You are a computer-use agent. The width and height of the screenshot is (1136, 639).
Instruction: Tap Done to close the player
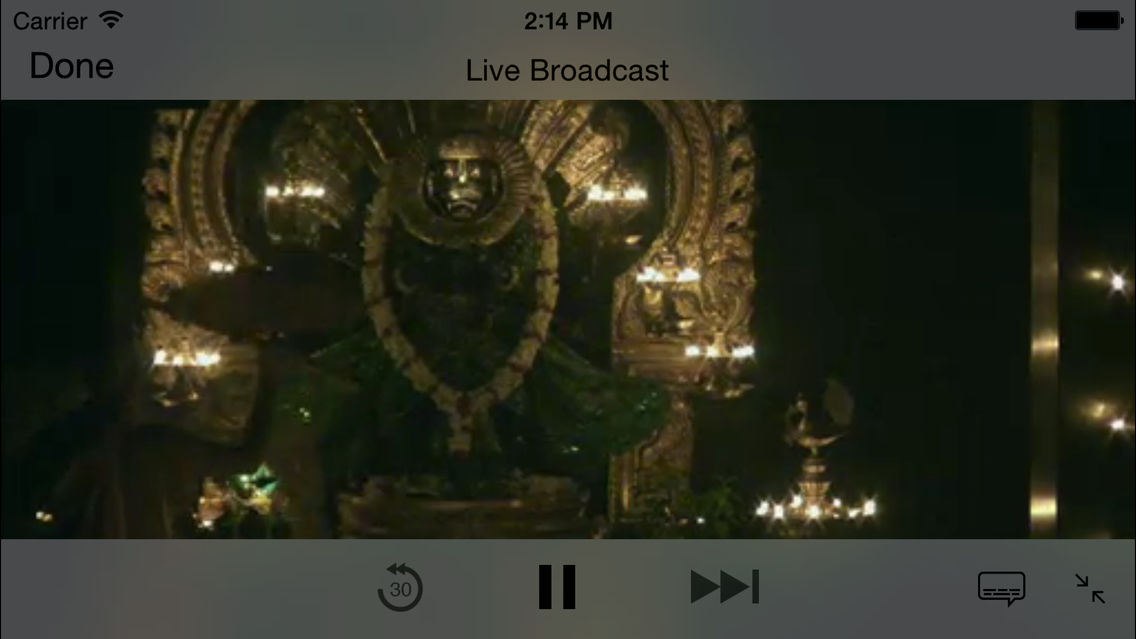coord(71,66)
